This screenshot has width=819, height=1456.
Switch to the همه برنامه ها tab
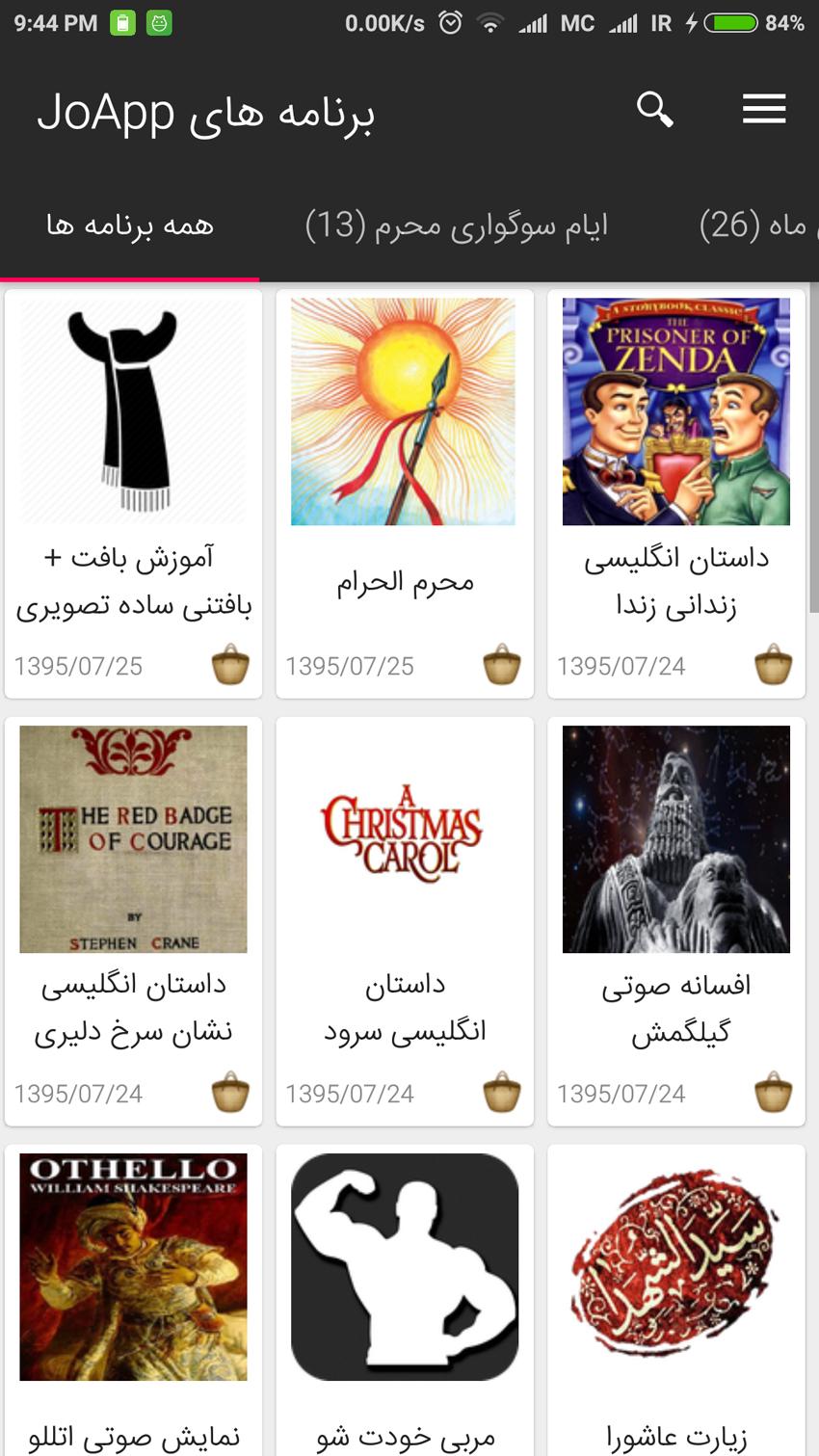130,225
